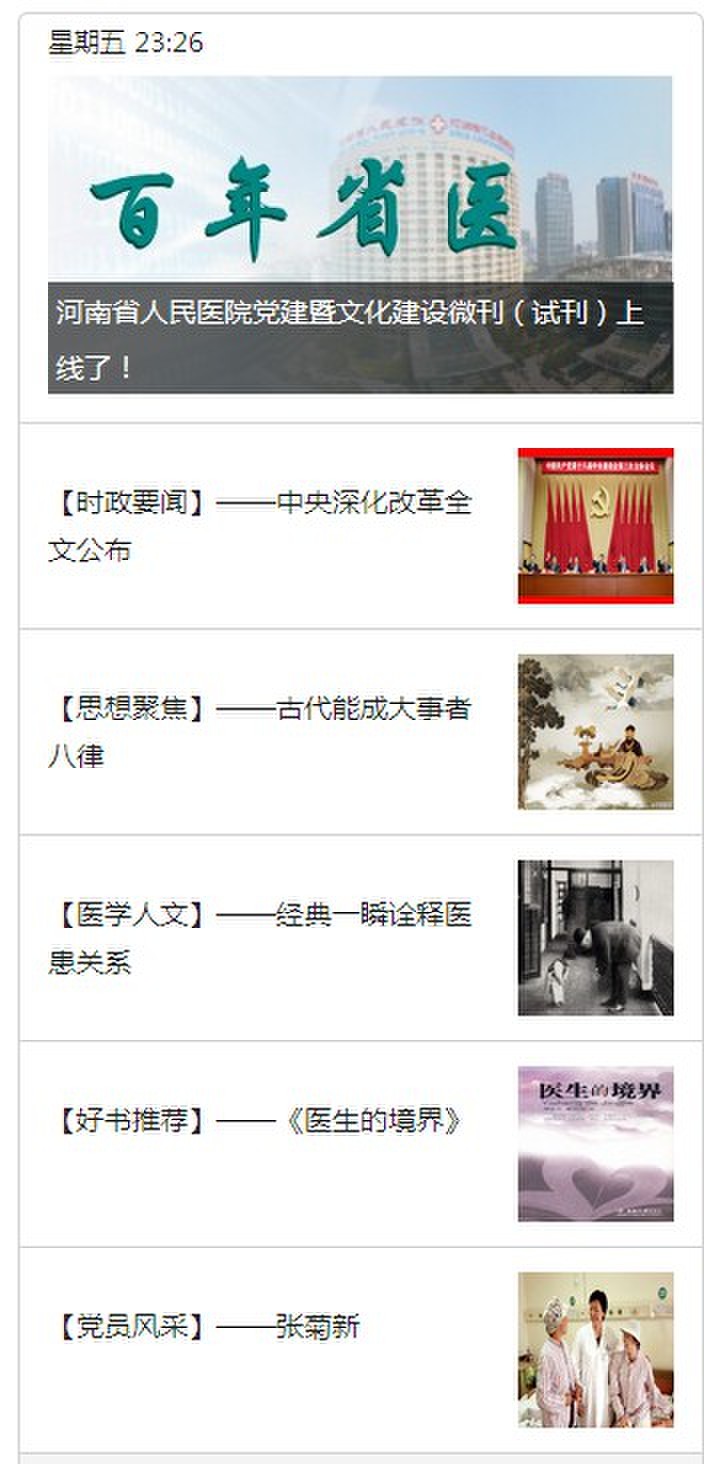Open 医学人文 经典一瞬诠释医患关系 article

click(x=260, y=938)
